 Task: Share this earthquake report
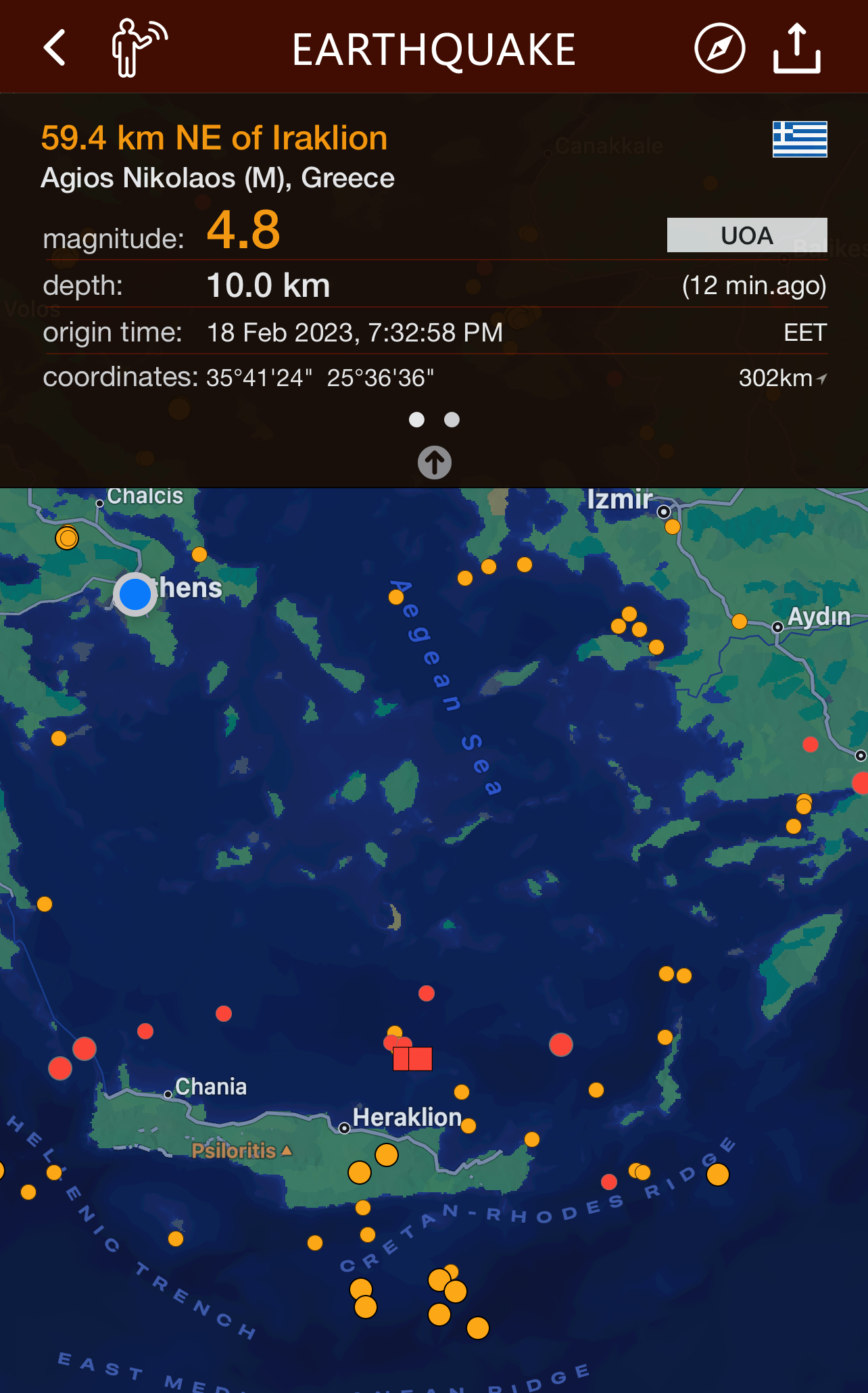[x=797, y=48]
